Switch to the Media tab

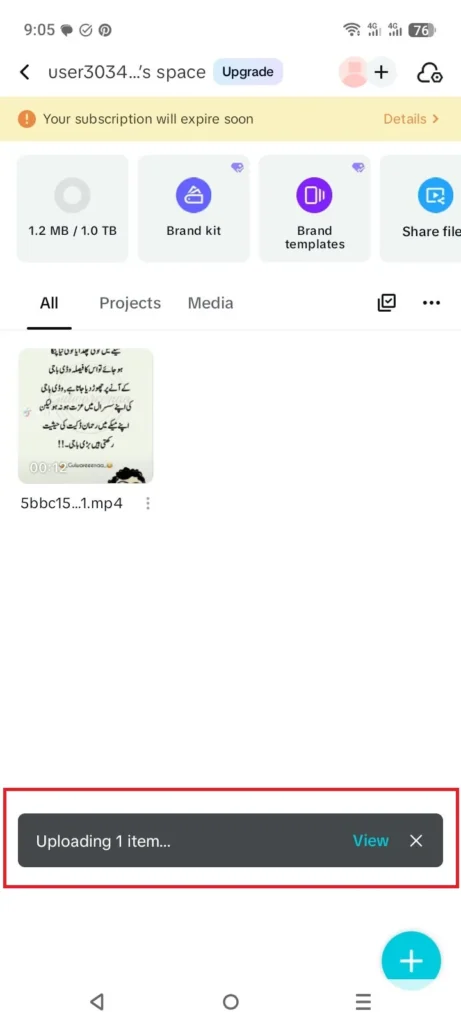click(210, 303)
